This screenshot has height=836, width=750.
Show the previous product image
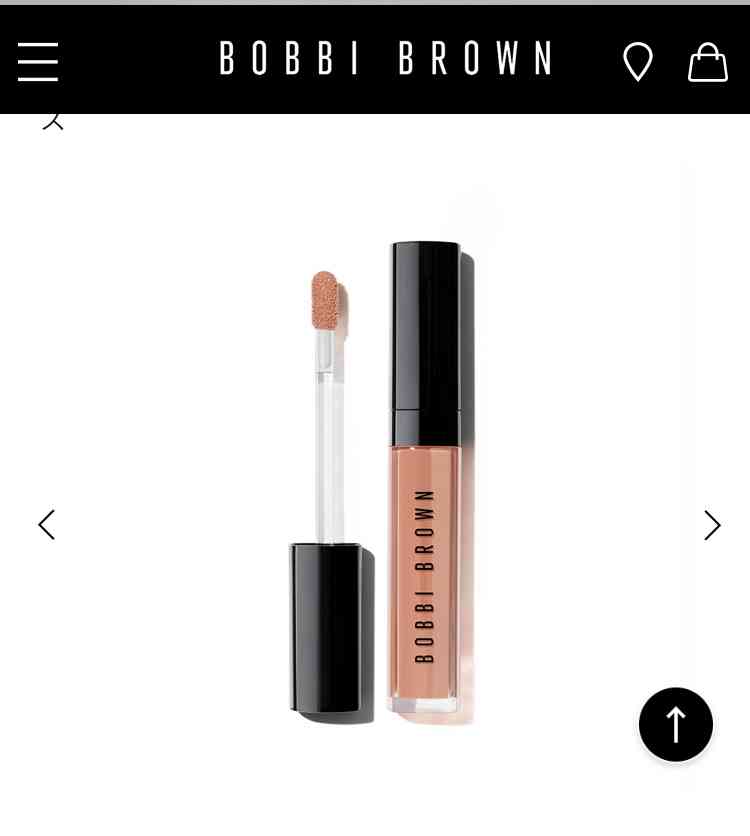pos(46,525)
